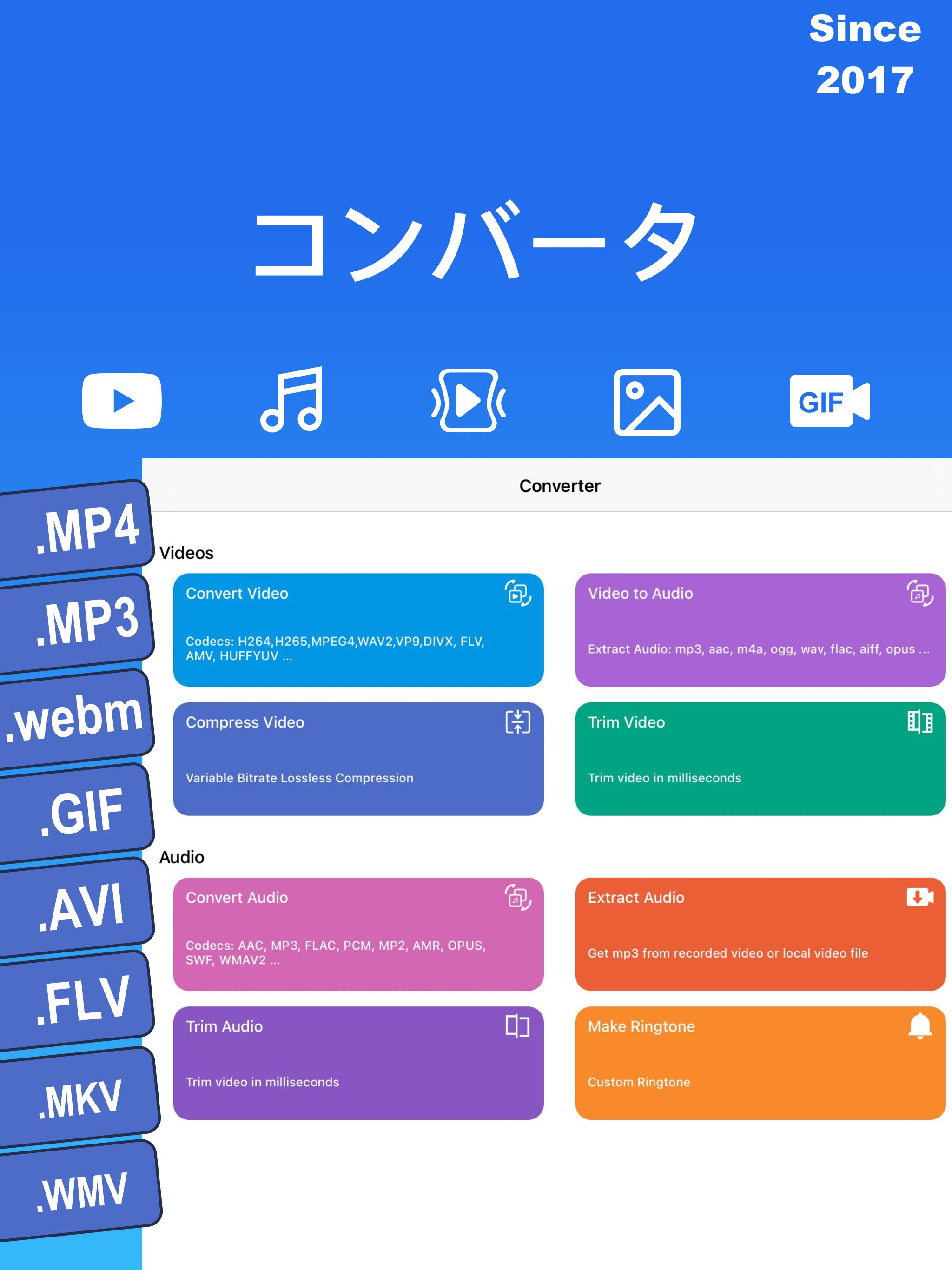Click the Videos section label
This screenshot has height=1270, width=952.
(x=186, y=553)
